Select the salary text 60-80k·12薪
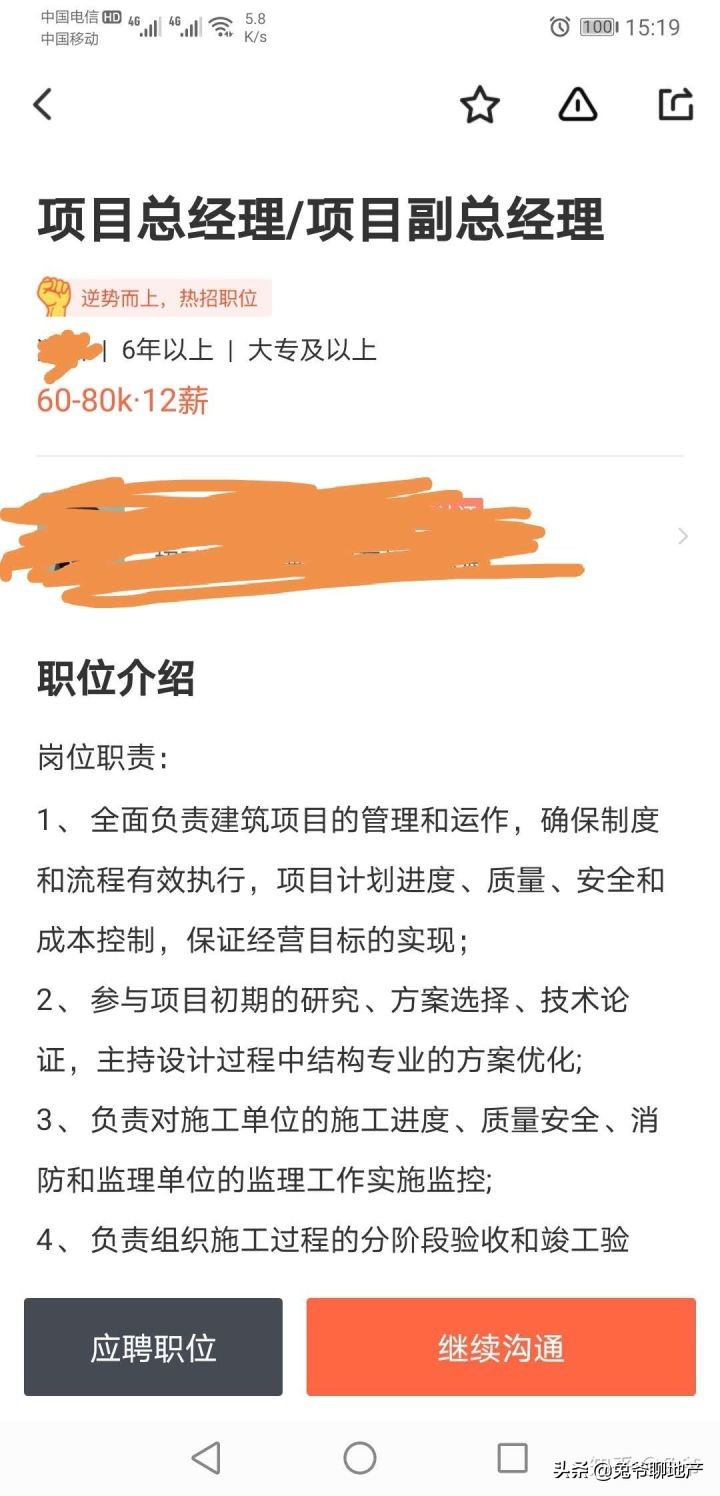 pyautogui.click(x=122, y=400)
